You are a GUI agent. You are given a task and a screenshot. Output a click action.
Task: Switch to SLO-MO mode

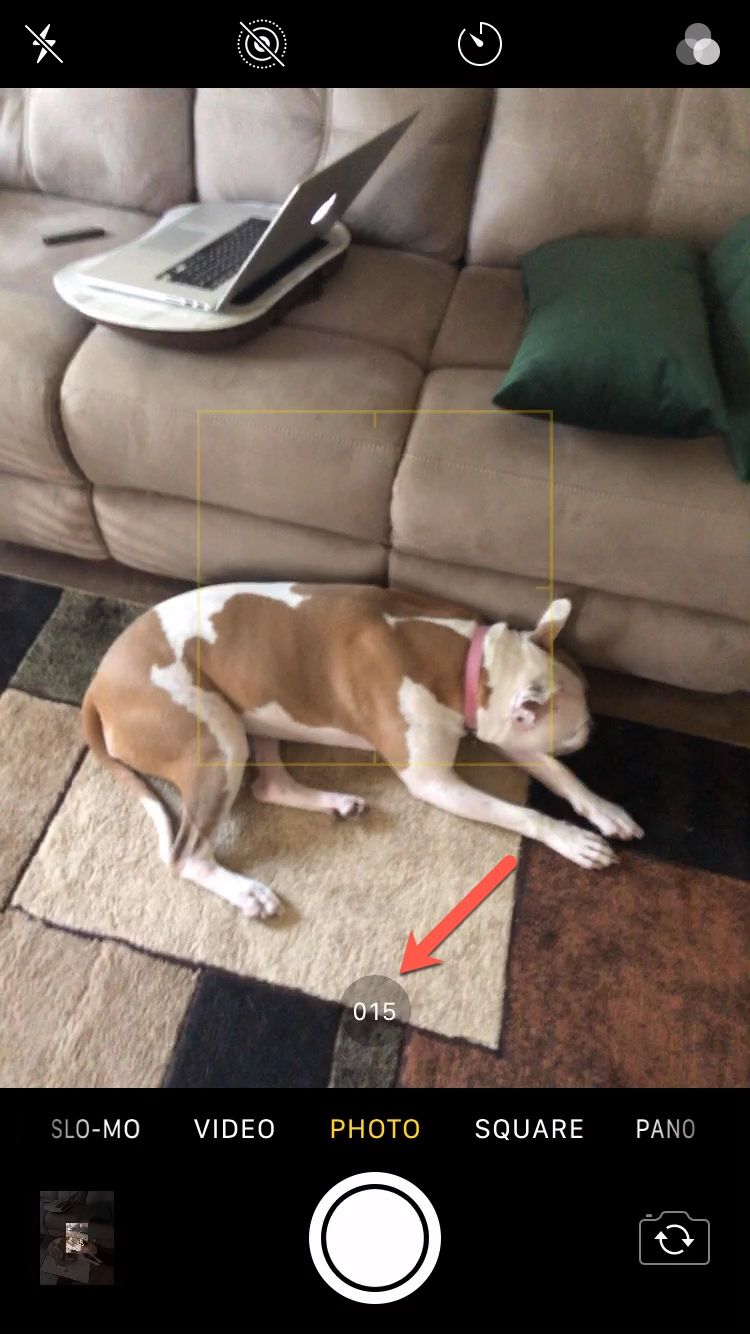(96, 1129)
